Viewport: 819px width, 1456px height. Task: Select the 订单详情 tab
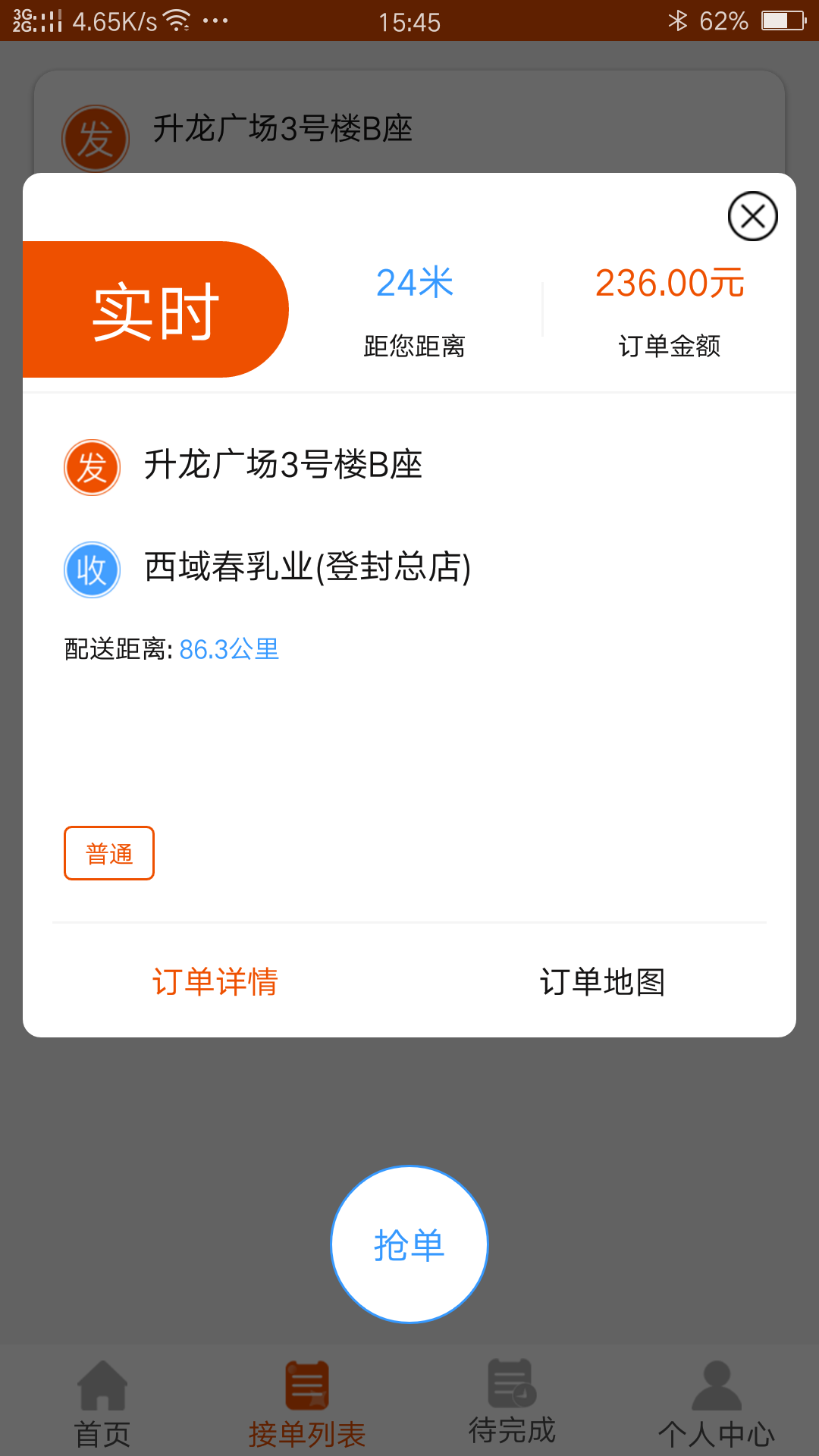coord(215,982)
